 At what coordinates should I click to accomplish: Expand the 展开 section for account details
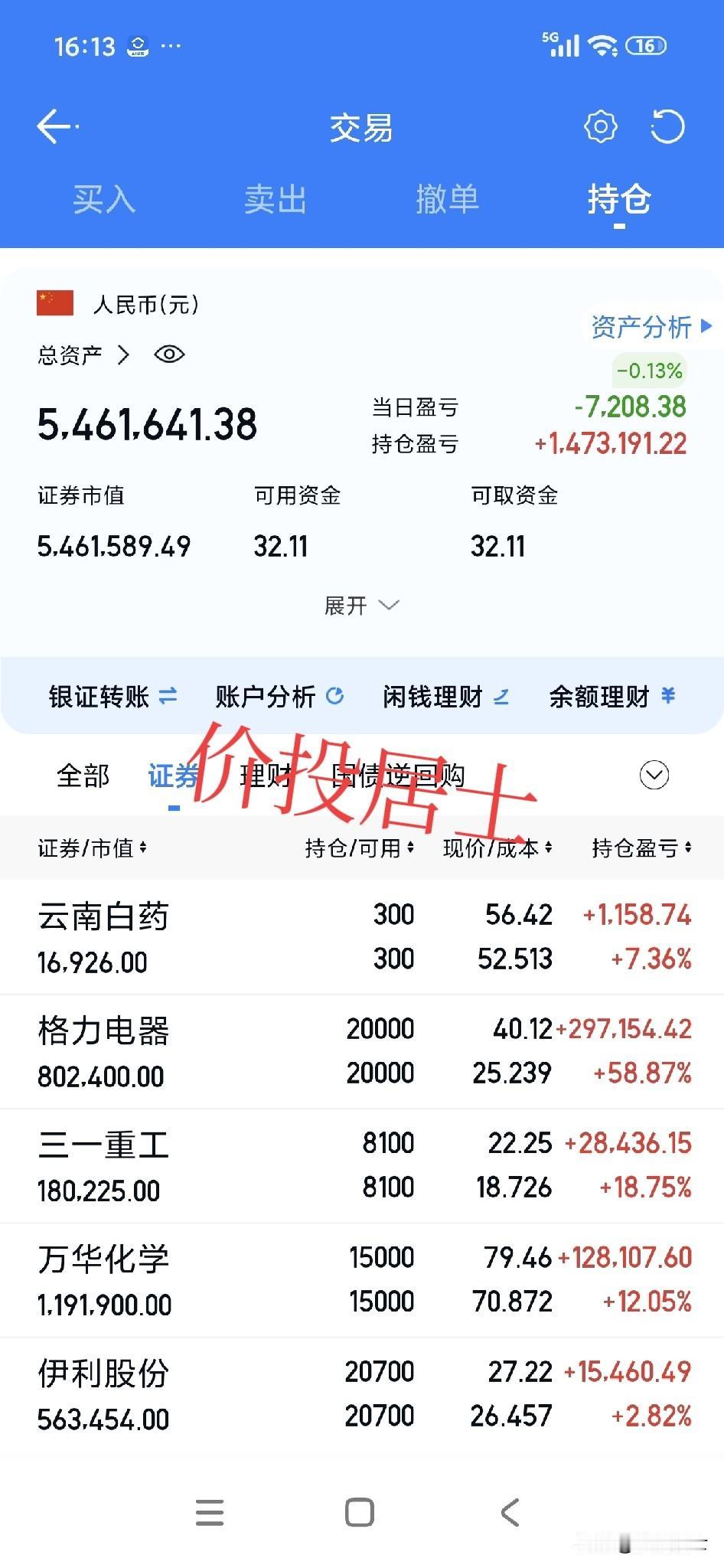[360, 605]
